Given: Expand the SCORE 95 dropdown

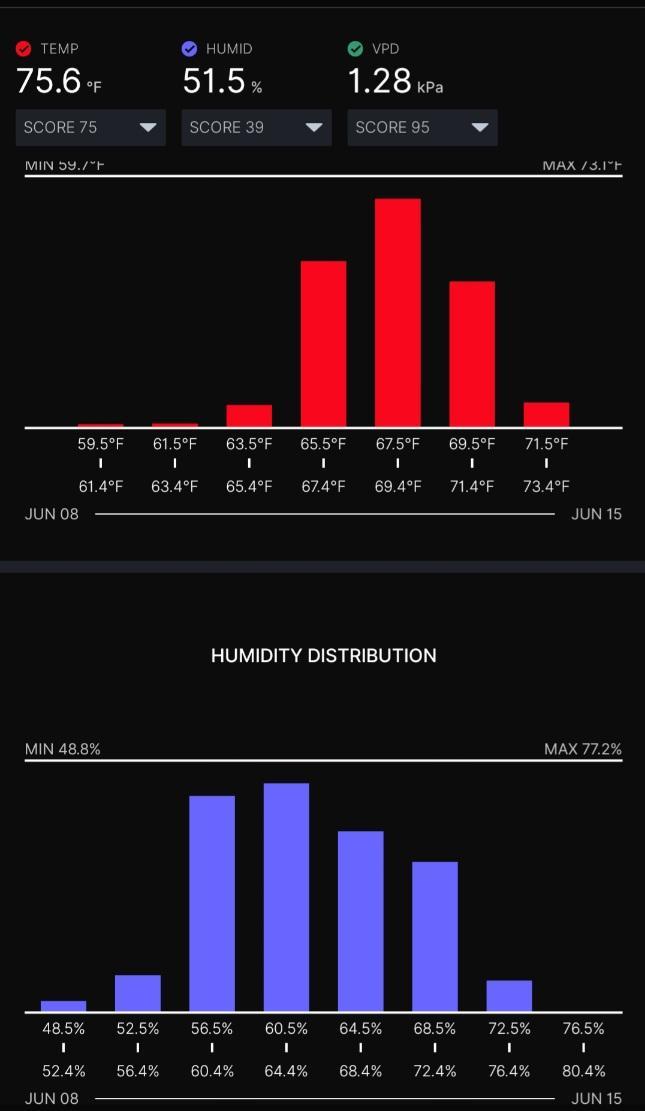Looking at the screenshot, I should (x=422, y=128).
